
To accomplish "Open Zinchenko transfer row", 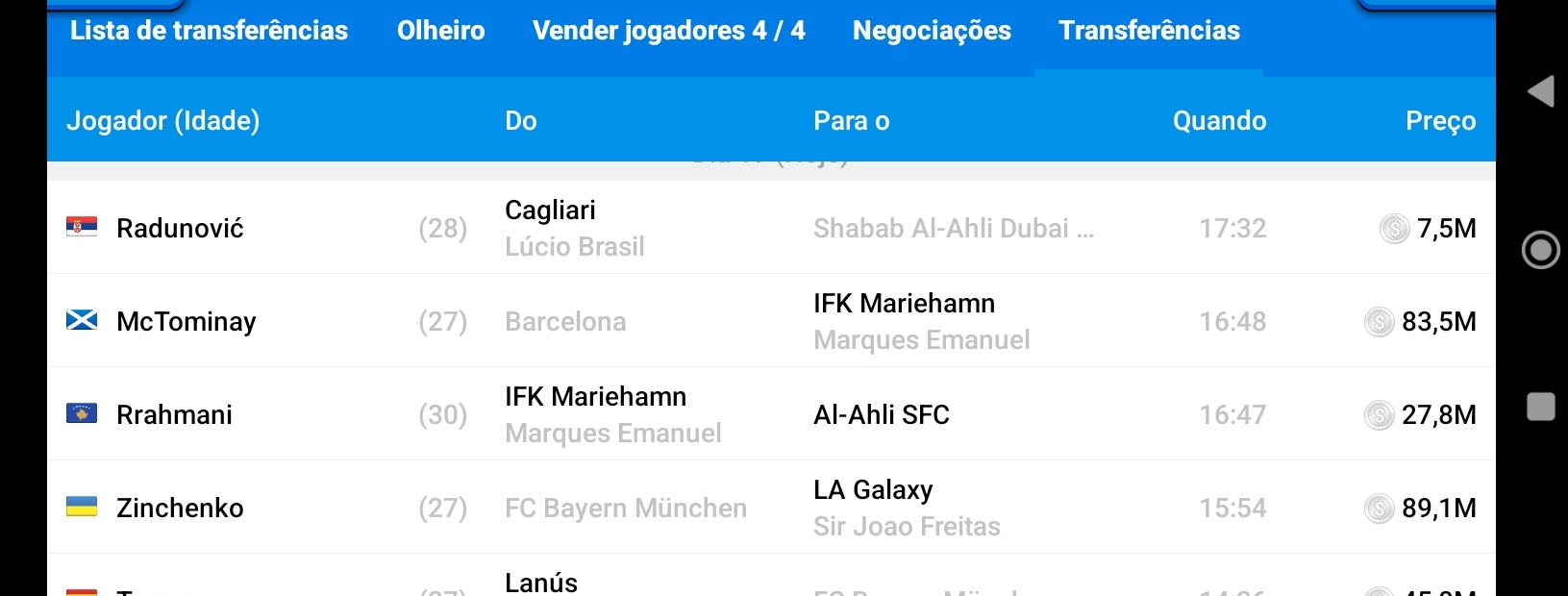I will point(180,508).
